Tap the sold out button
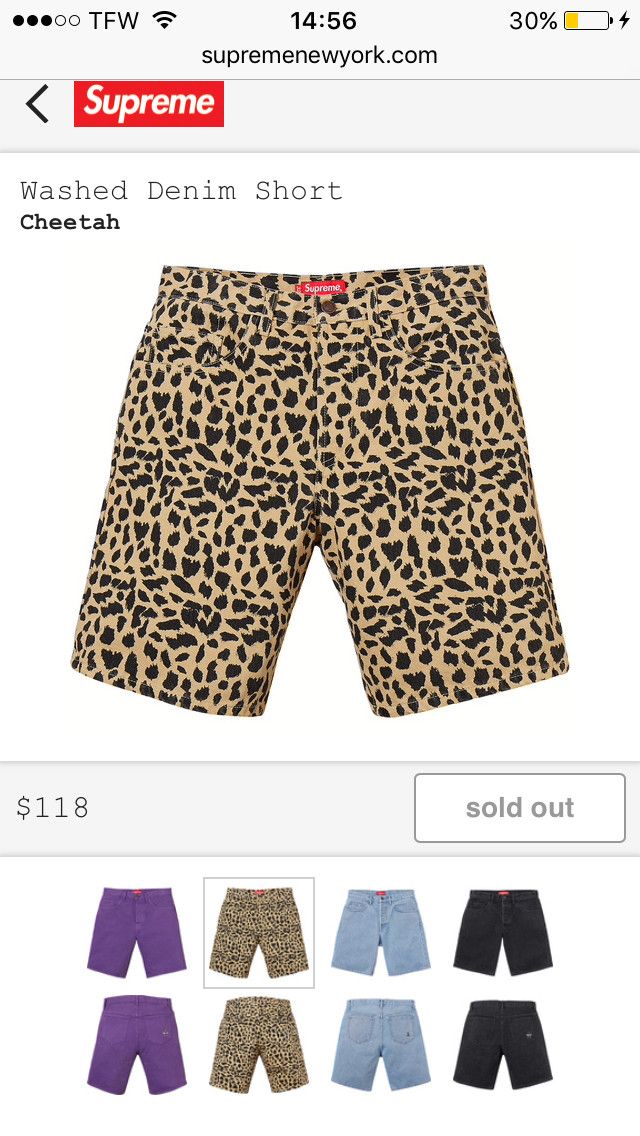This screenshot has height=1136, width=640. tap(519, 808)
